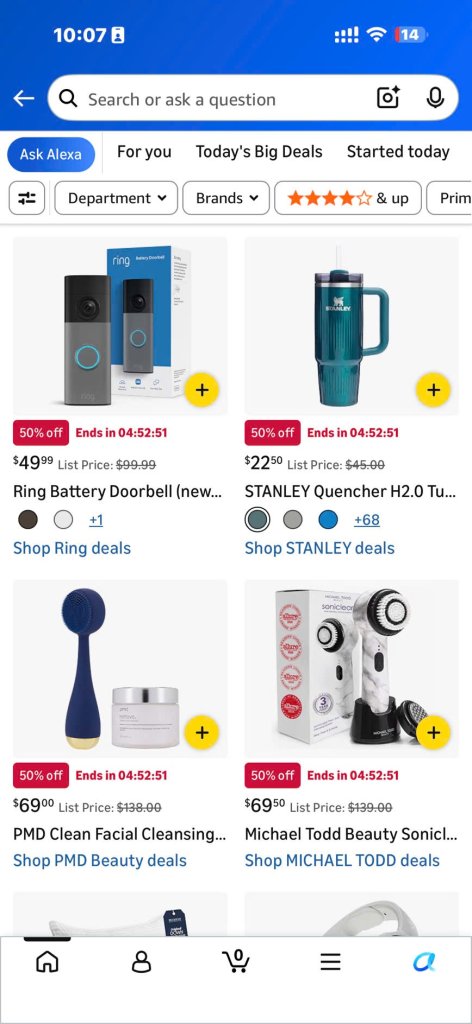Open the hamburger menu tab
The height and width of the screenshot is (1024, 472).
(330, 961)
